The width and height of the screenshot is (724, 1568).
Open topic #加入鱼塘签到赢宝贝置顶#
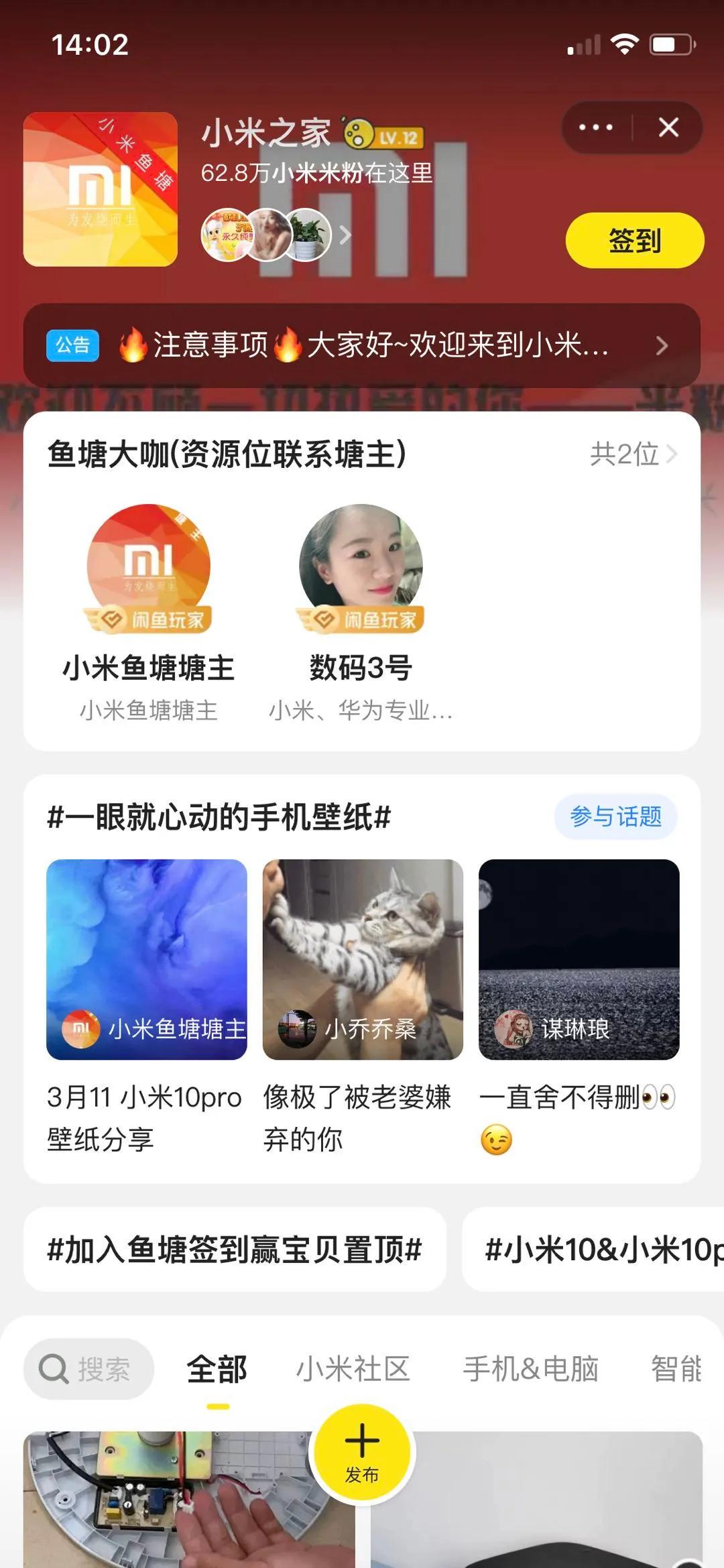(x=235, y=1247)
